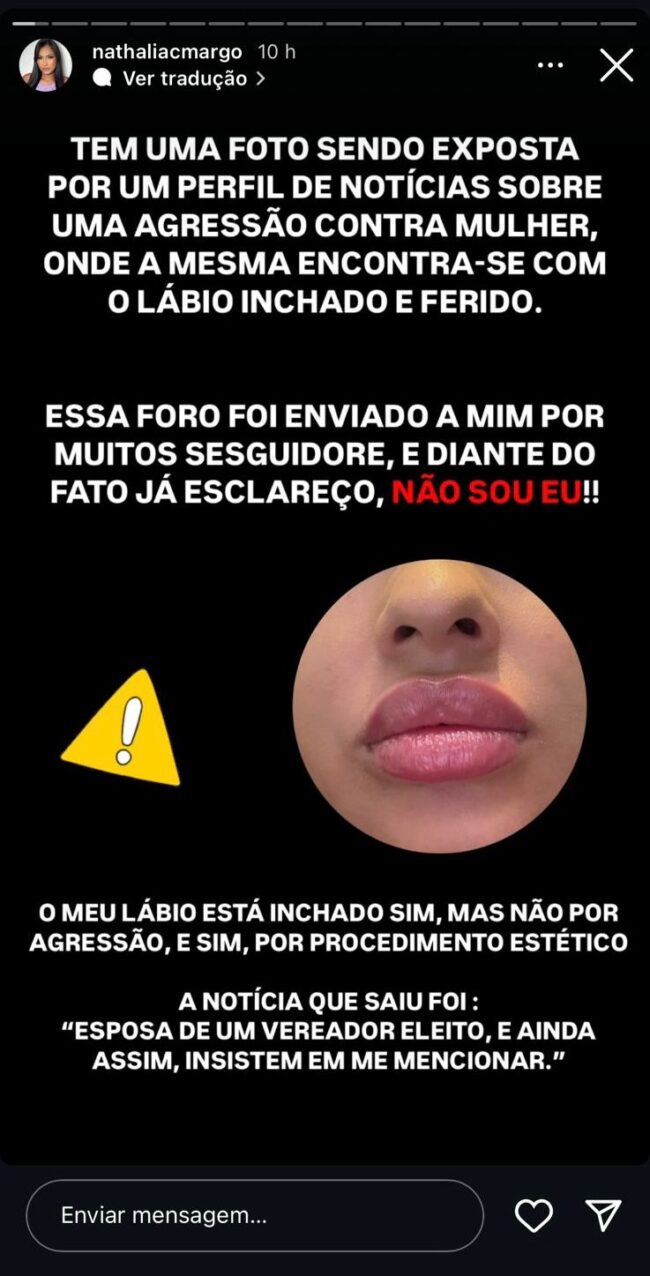Share the story via paper plane icon
This screenshot has height=1276, width=650.
click(x=604, y=1214)
